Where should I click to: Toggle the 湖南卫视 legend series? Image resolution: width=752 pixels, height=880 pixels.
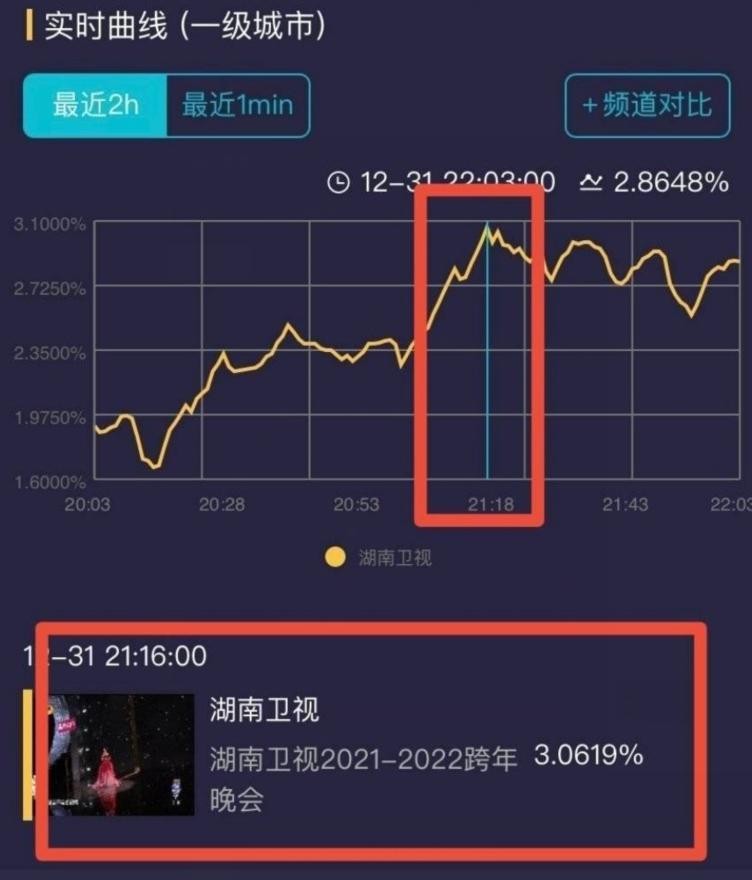point(381,557)
